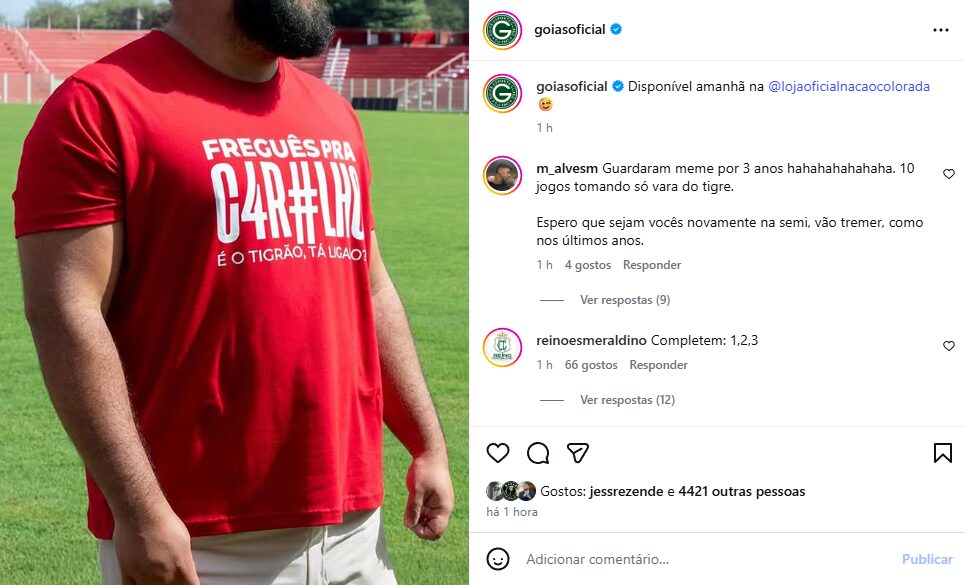Like m_alvesm's comment
This screenshot has width=965, height=585.
(949, 174)
